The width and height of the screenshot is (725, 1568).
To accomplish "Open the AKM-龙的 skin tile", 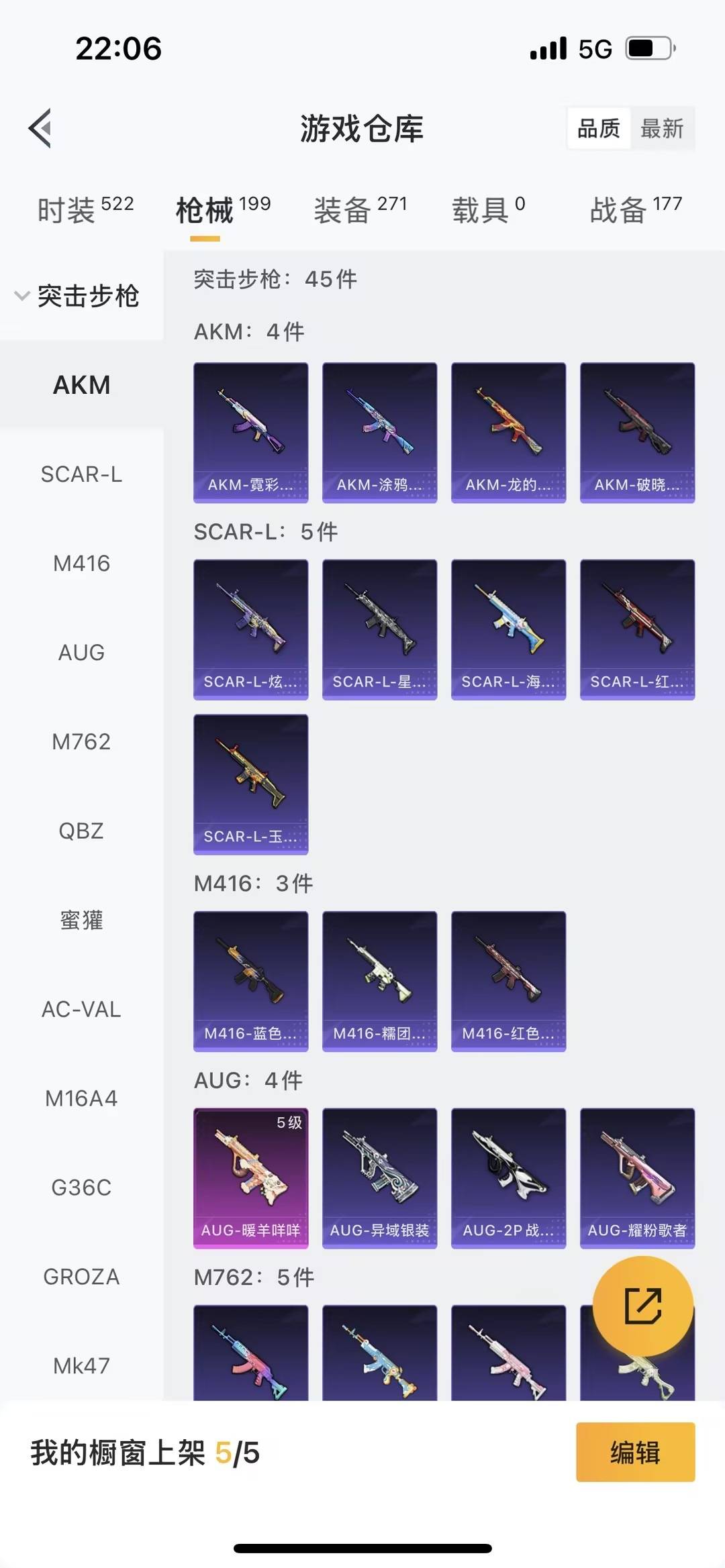I will (508, 432).
